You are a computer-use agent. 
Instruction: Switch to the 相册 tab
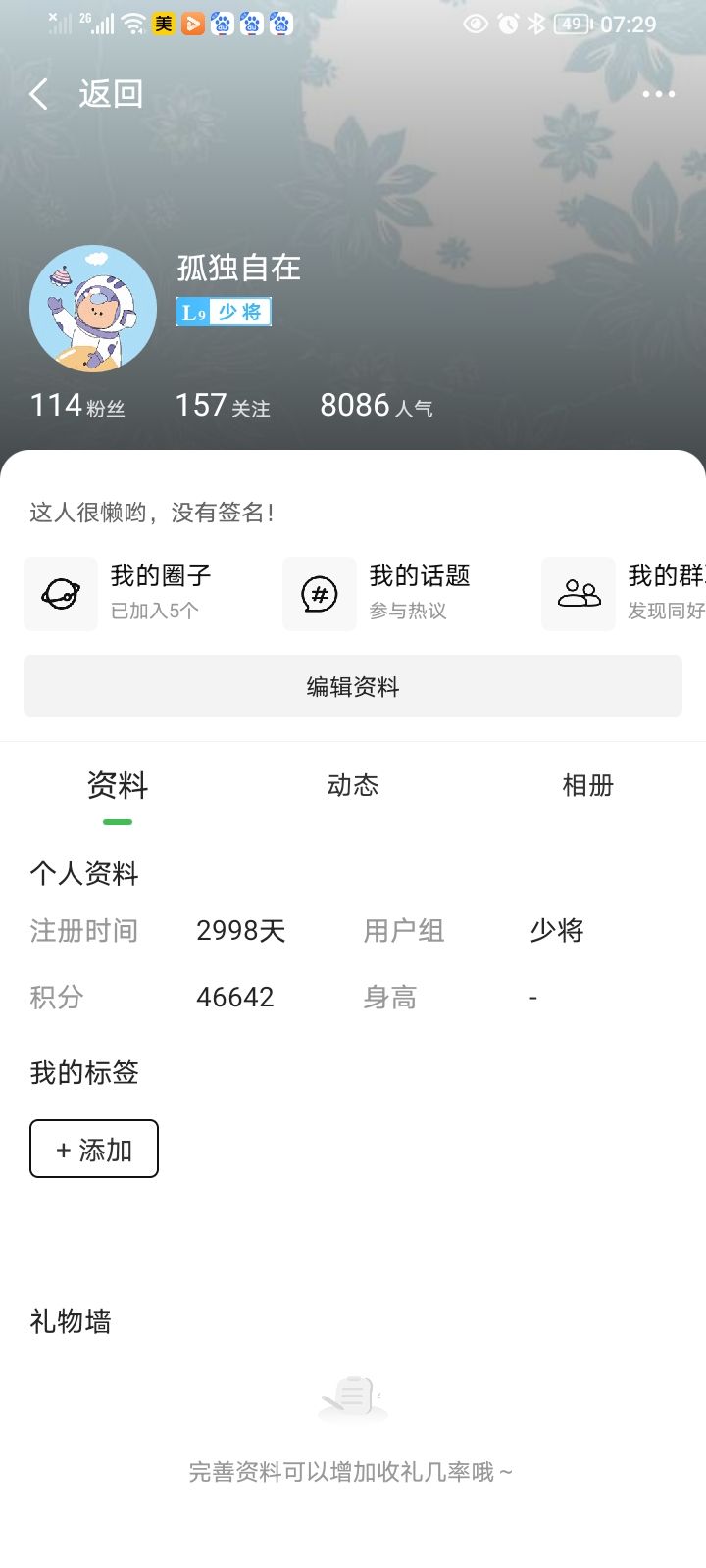point(588,785)
